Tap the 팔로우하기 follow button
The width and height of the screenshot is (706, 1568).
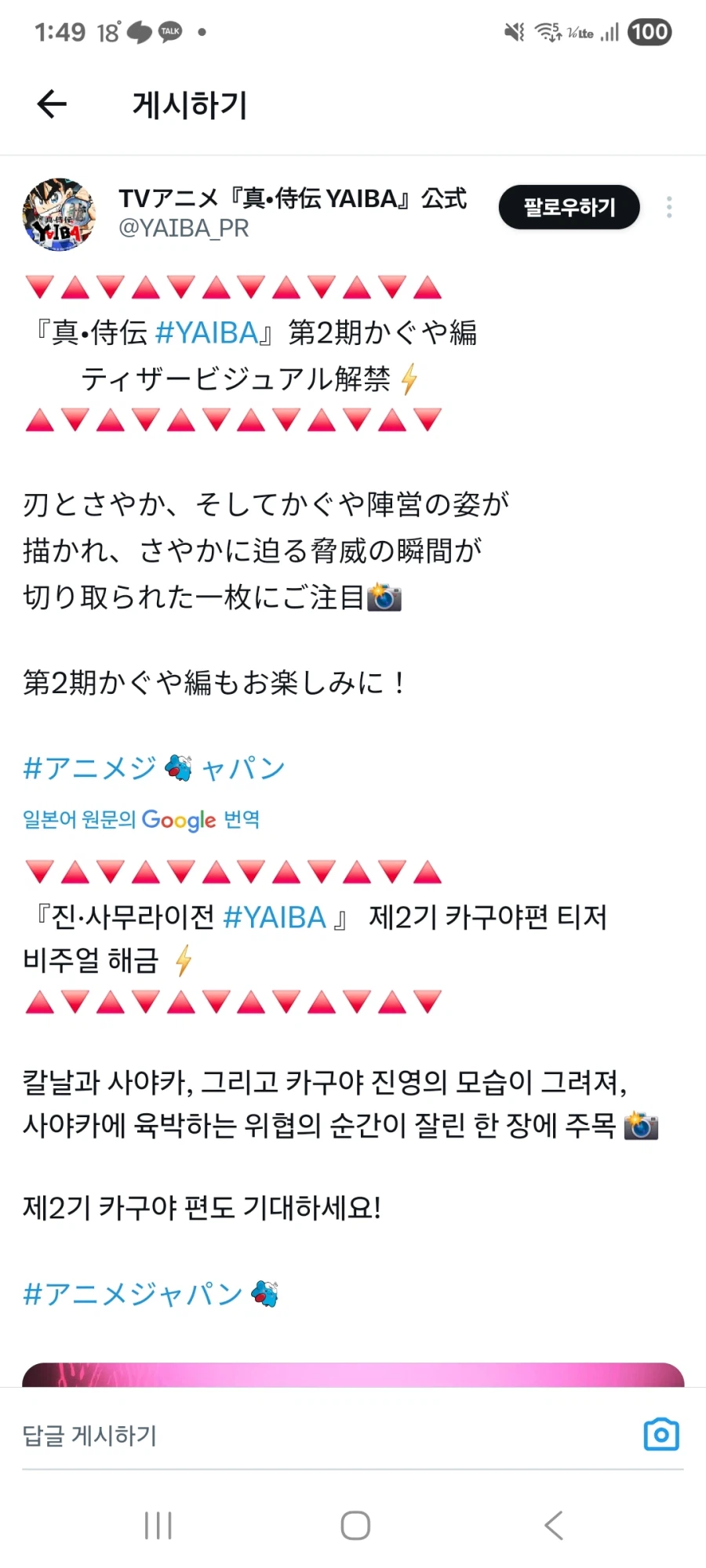coord(569,207)
